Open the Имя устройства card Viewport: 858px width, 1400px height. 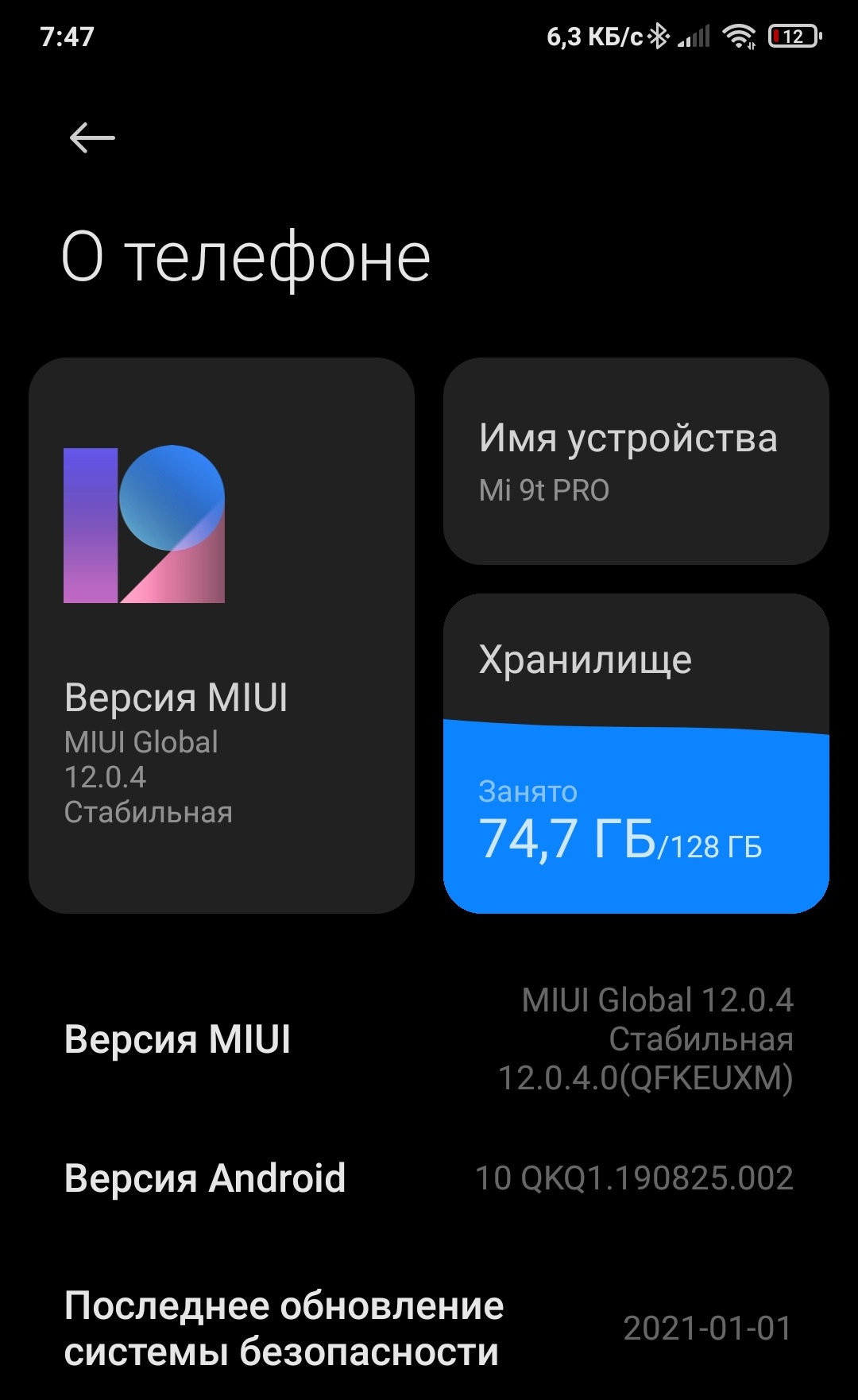pos(636,461)
